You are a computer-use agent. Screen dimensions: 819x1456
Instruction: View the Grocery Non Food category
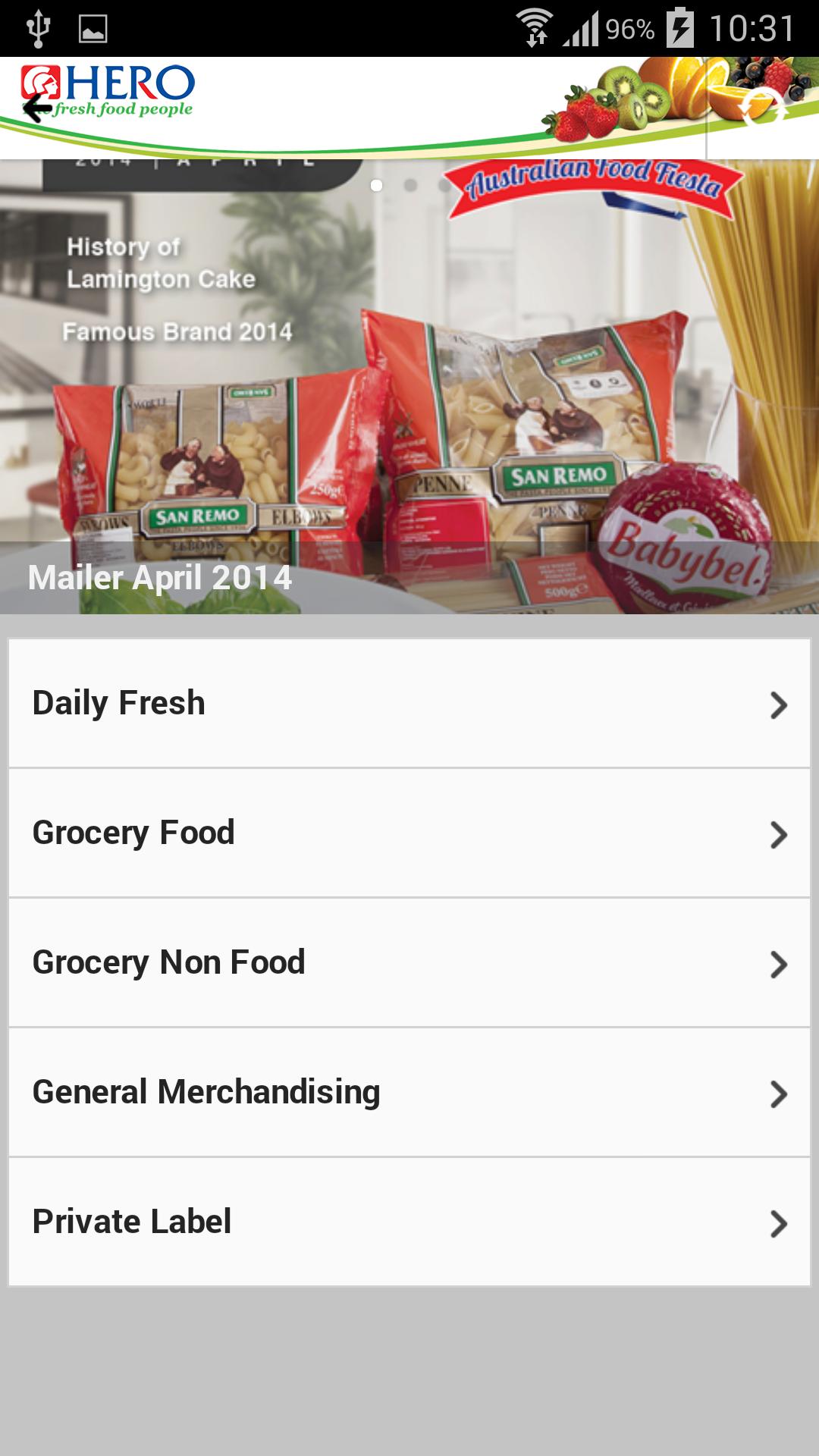409,962
